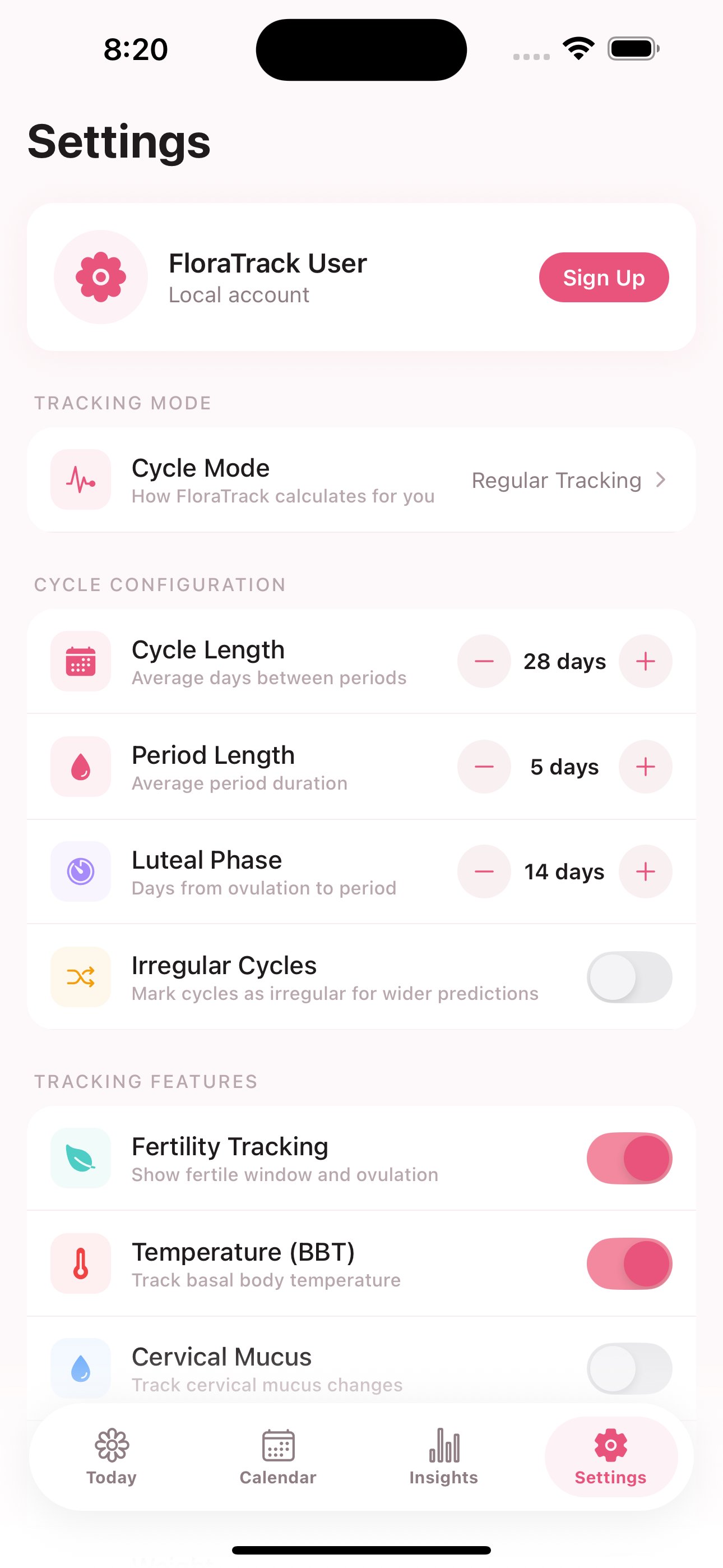723x1568 pixels.
Task: Switch to the Today tab
Action: (x=112, y=1456)
